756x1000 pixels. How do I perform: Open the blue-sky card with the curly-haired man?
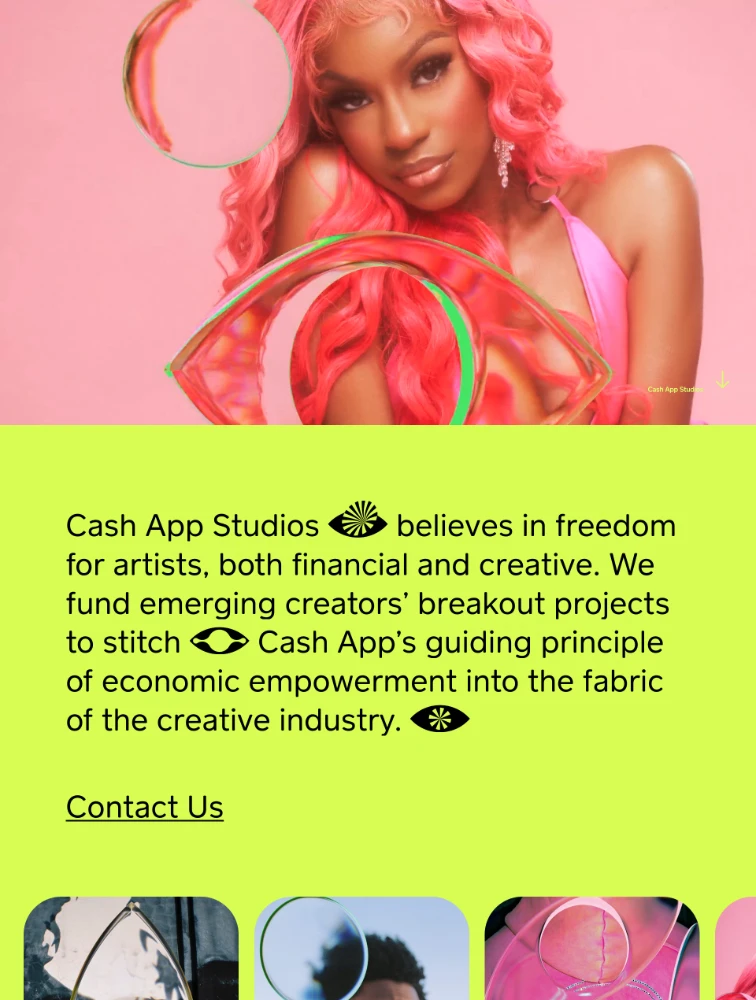[361, 950]
